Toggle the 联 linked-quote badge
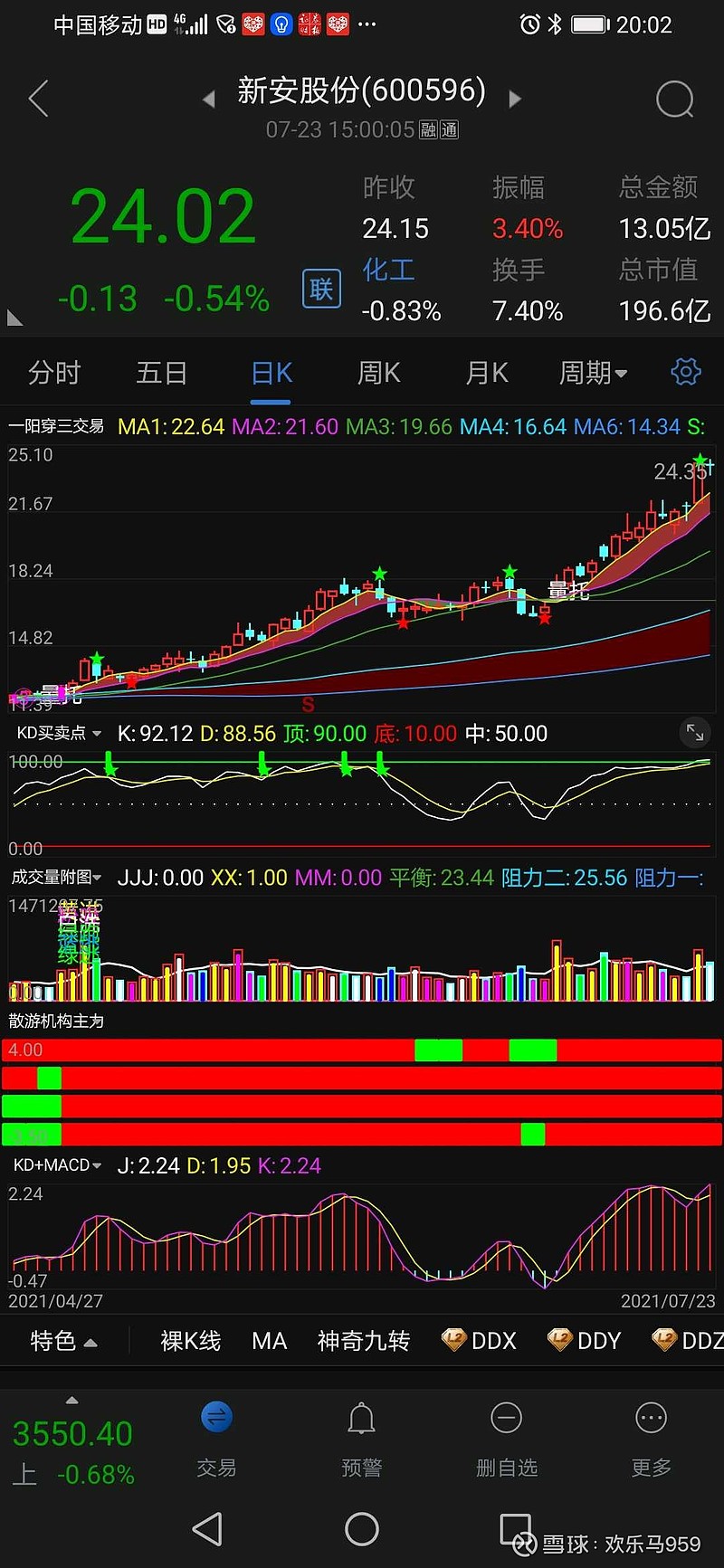Viewport: 724px width, 1568px height. 321,290
